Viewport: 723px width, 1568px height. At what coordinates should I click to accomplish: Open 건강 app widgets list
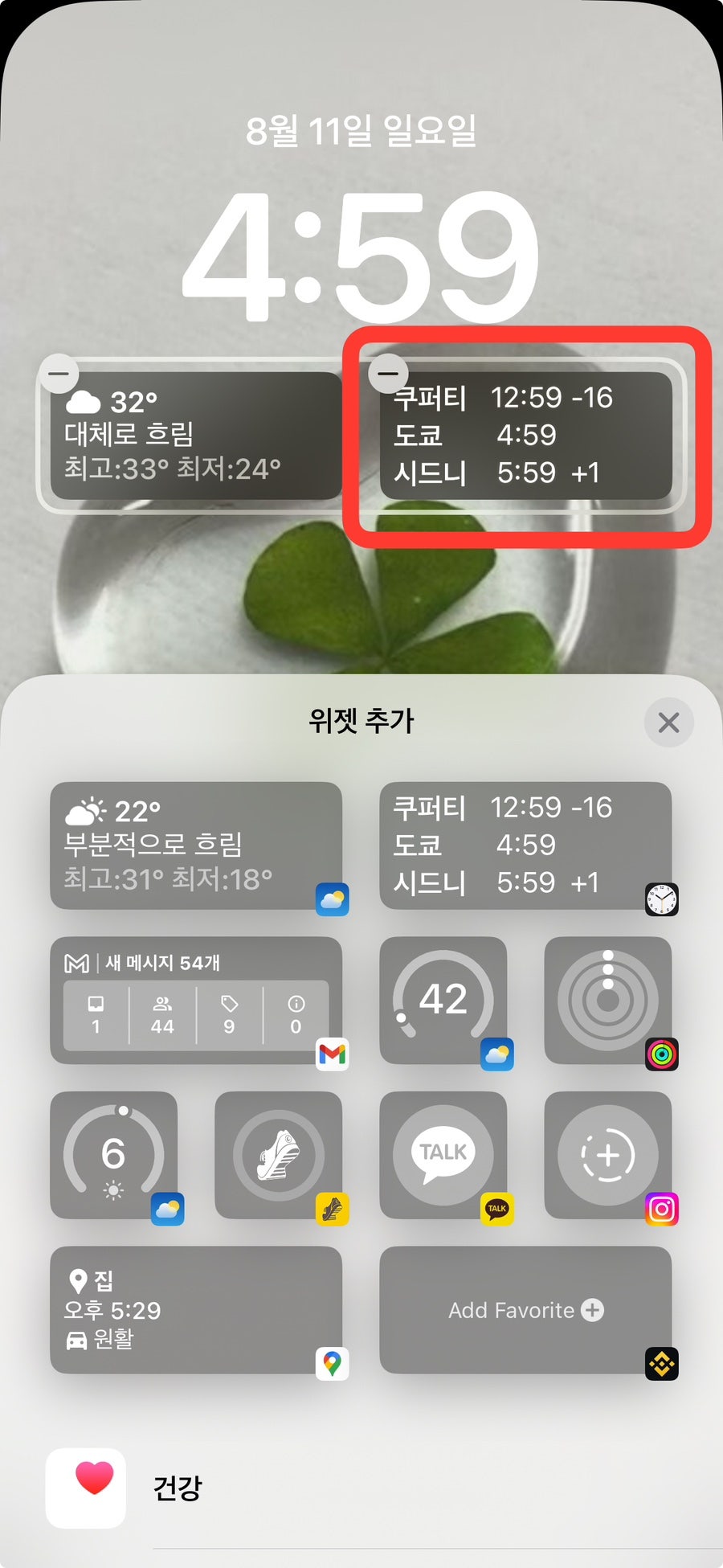361,1488
